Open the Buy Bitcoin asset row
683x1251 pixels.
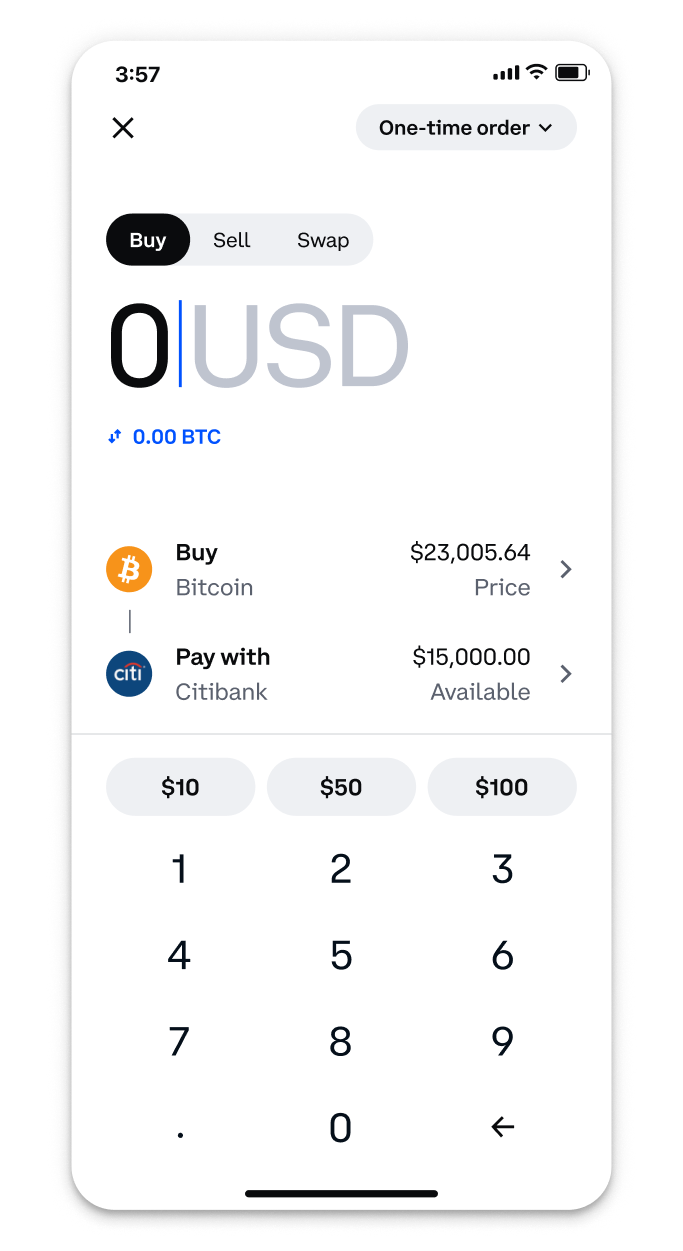click(341, 570)
